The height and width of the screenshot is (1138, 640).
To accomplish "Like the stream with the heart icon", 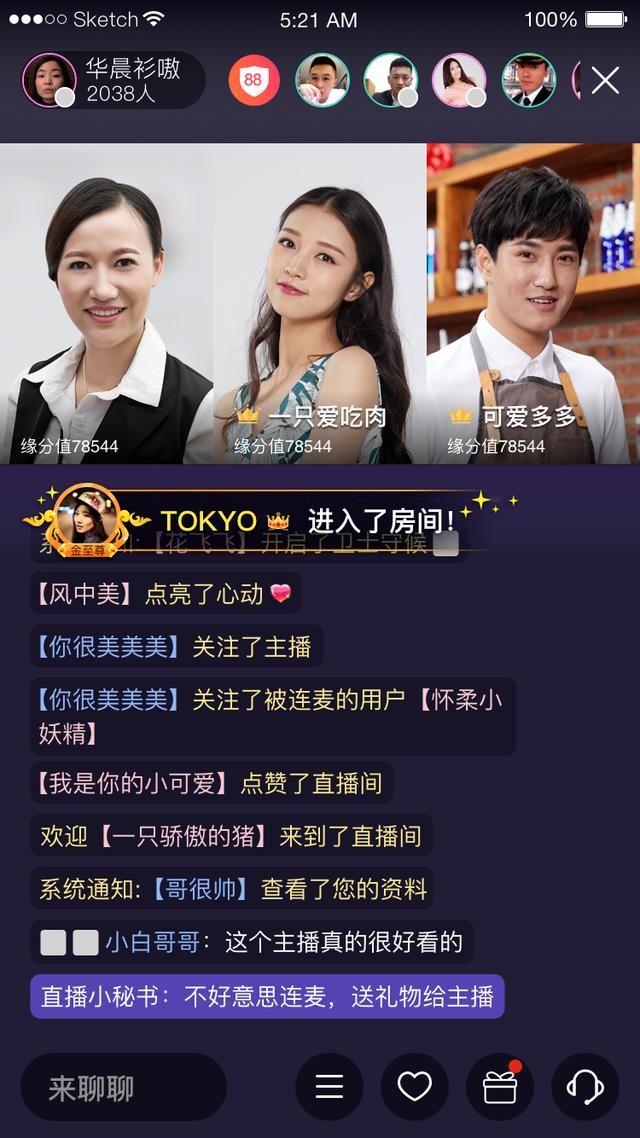I will coord(415,1087).
